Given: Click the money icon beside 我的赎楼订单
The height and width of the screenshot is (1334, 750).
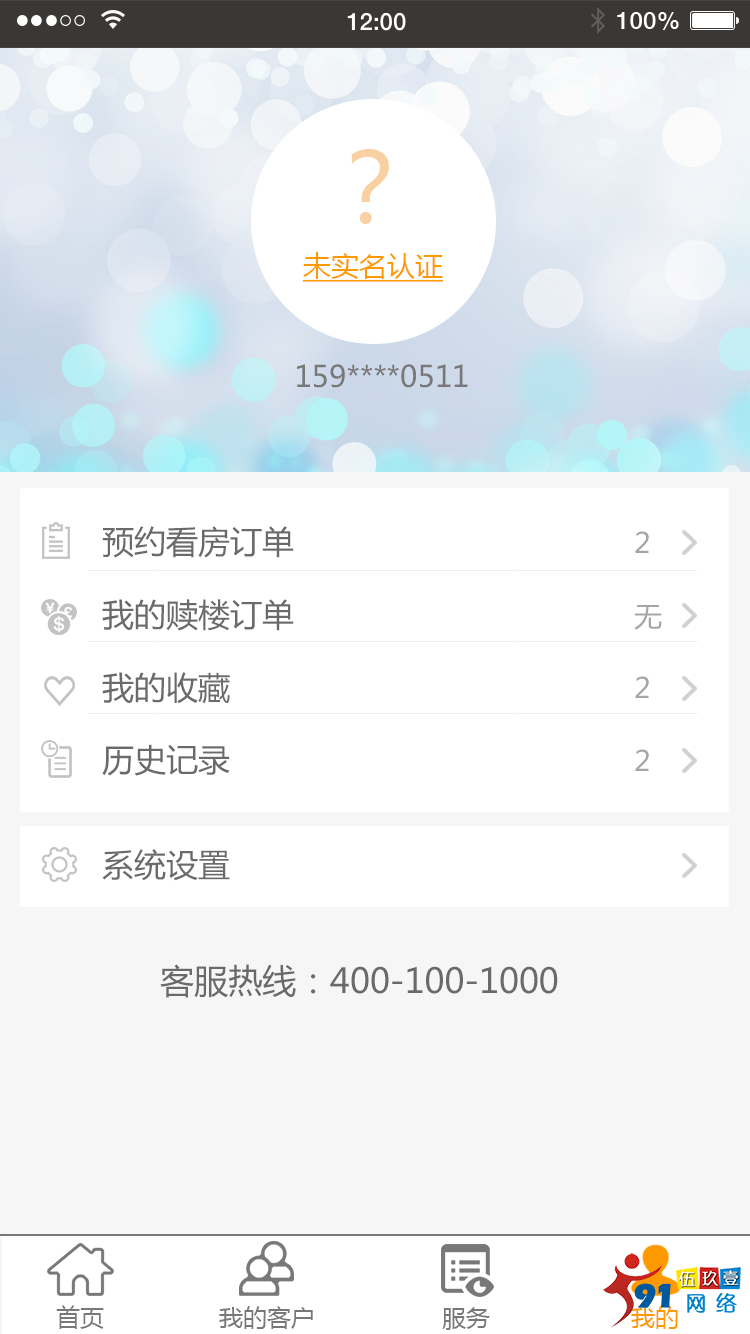Looking at the screenshot, I should pos(58,615).
